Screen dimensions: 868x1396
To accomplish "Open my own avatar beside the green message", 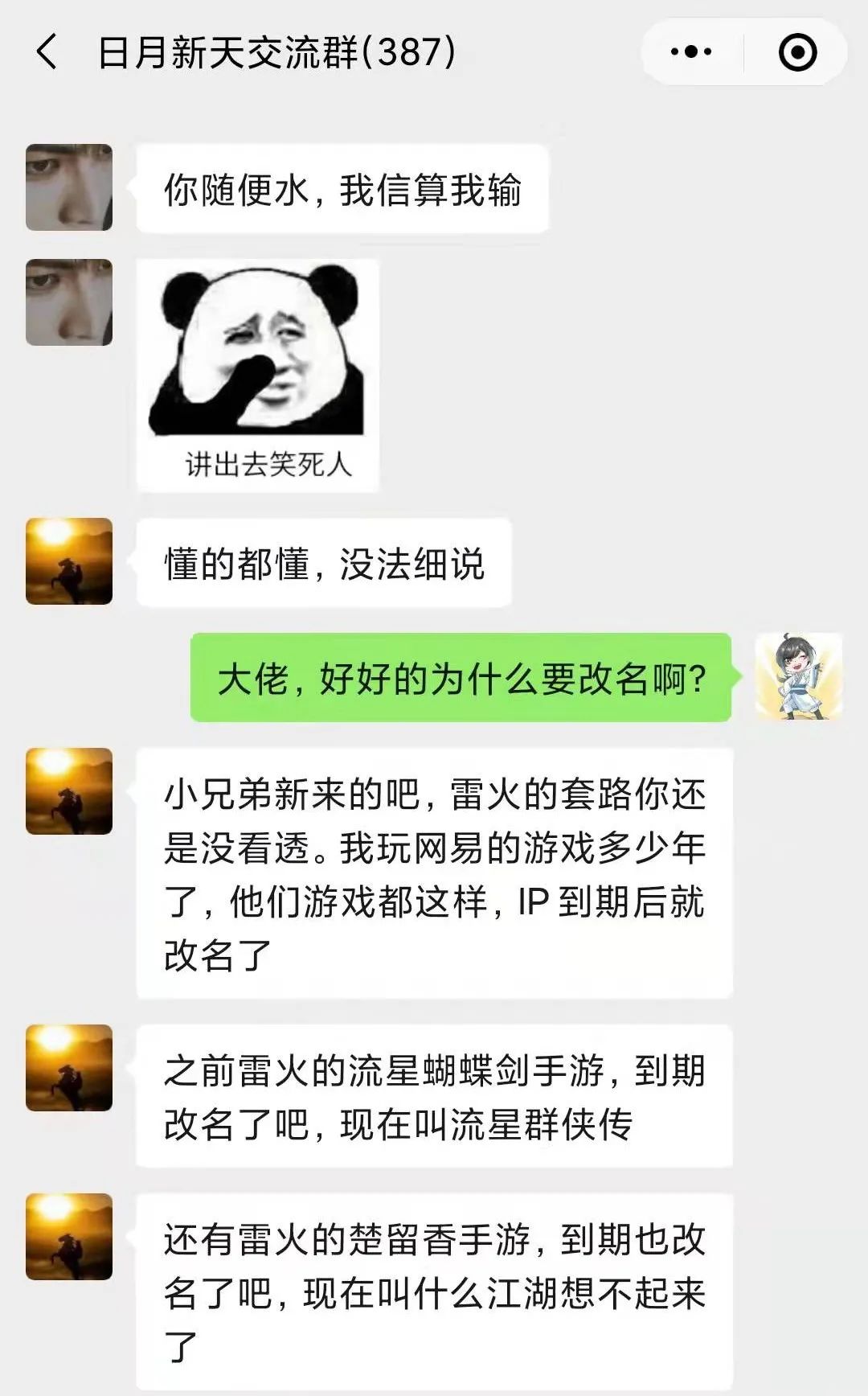I will point(799,676).
